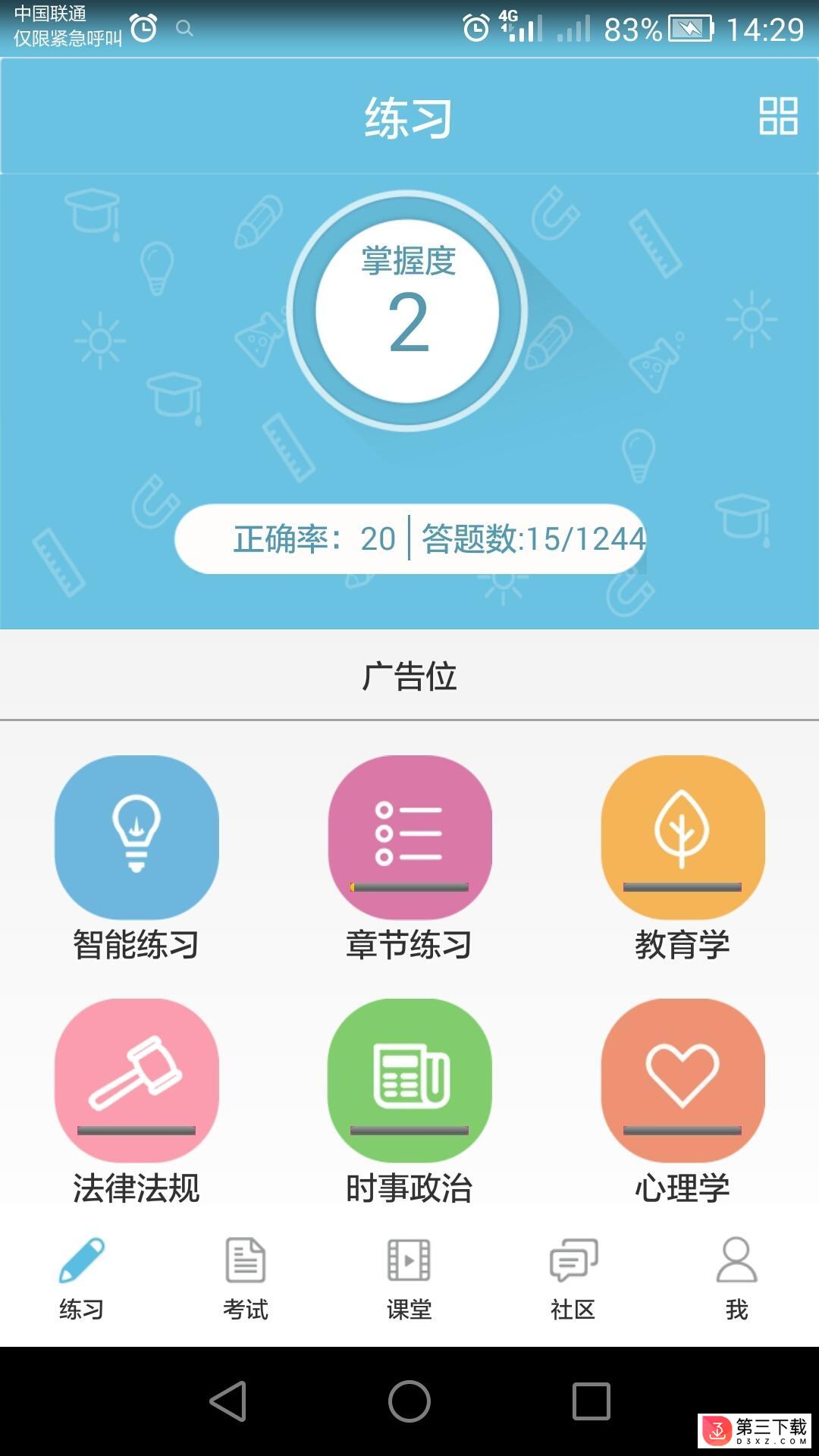
Task: Switch to the 社区 tab
Action: tap(573, 1279)
